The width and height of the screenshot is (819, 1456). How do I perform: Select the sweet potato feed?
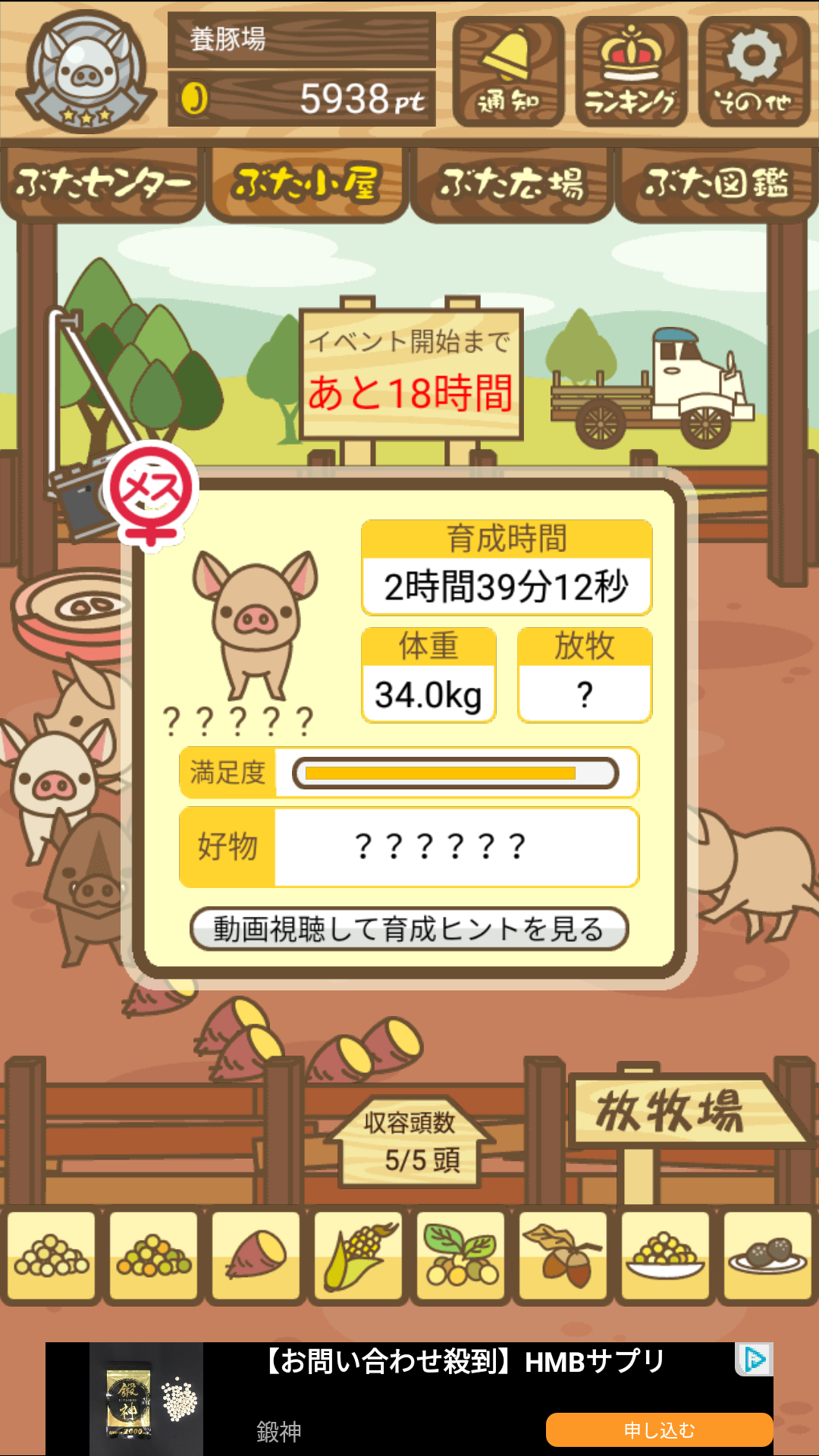pos(256,1255)
